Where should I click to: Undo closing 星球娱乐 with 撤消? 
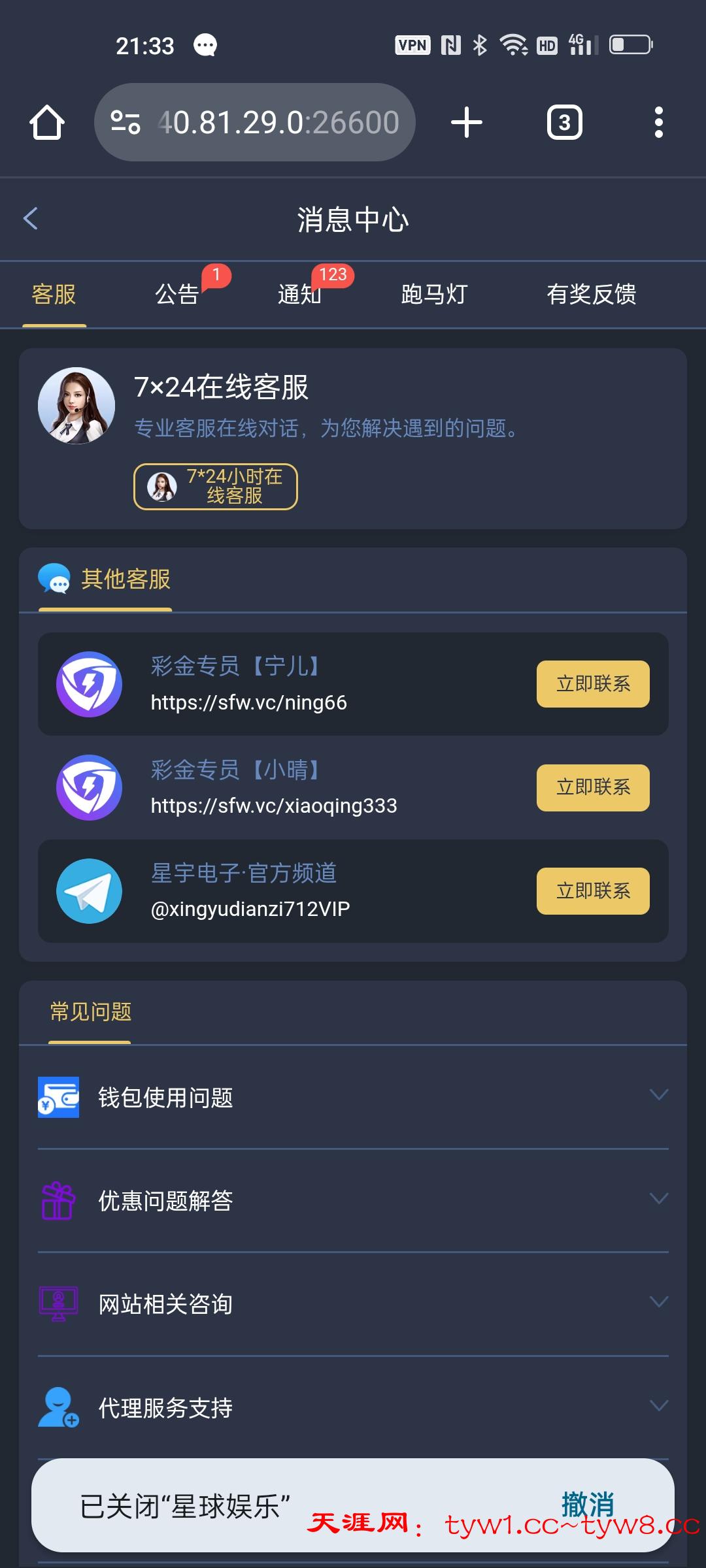(587, 1503)
